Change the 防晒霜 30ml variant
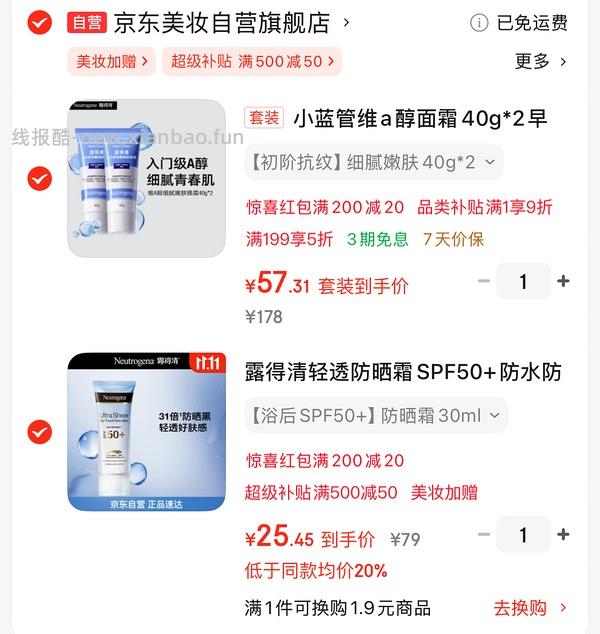 [376, 415]
